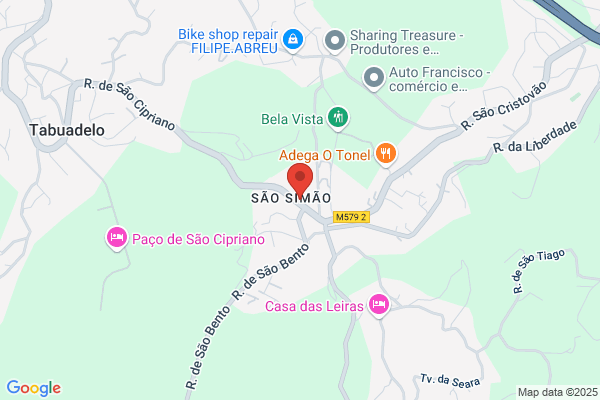Screen dimensions: 600x400
Task: Select the Sharing Treasure - Produtores marker
Action: click(335, 41)
